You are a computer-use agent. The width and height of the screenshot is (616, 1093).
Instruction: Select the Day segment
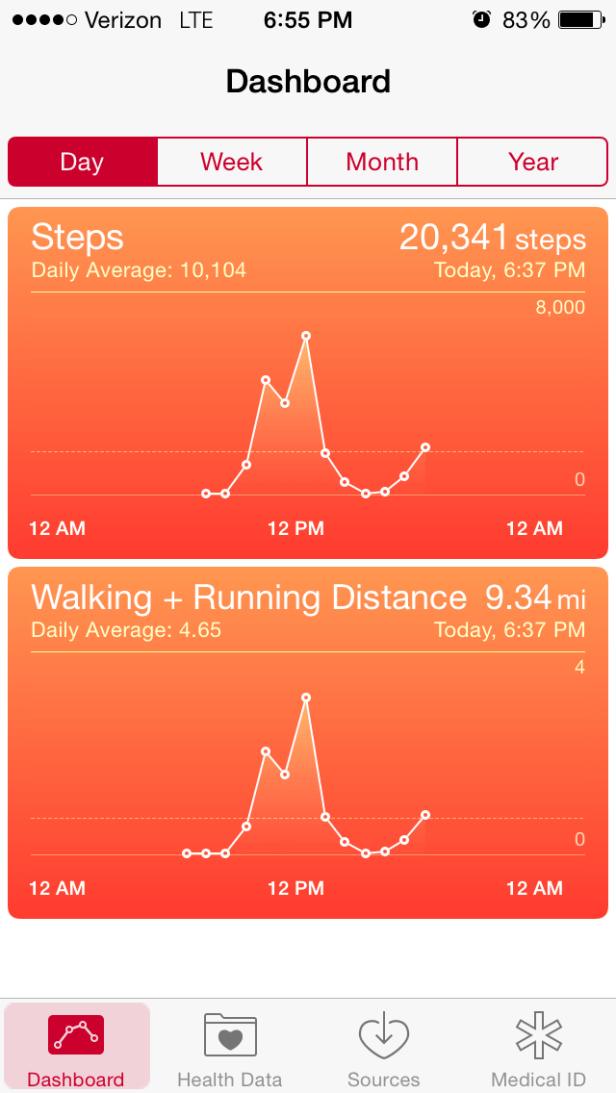(x=82, y=162)
